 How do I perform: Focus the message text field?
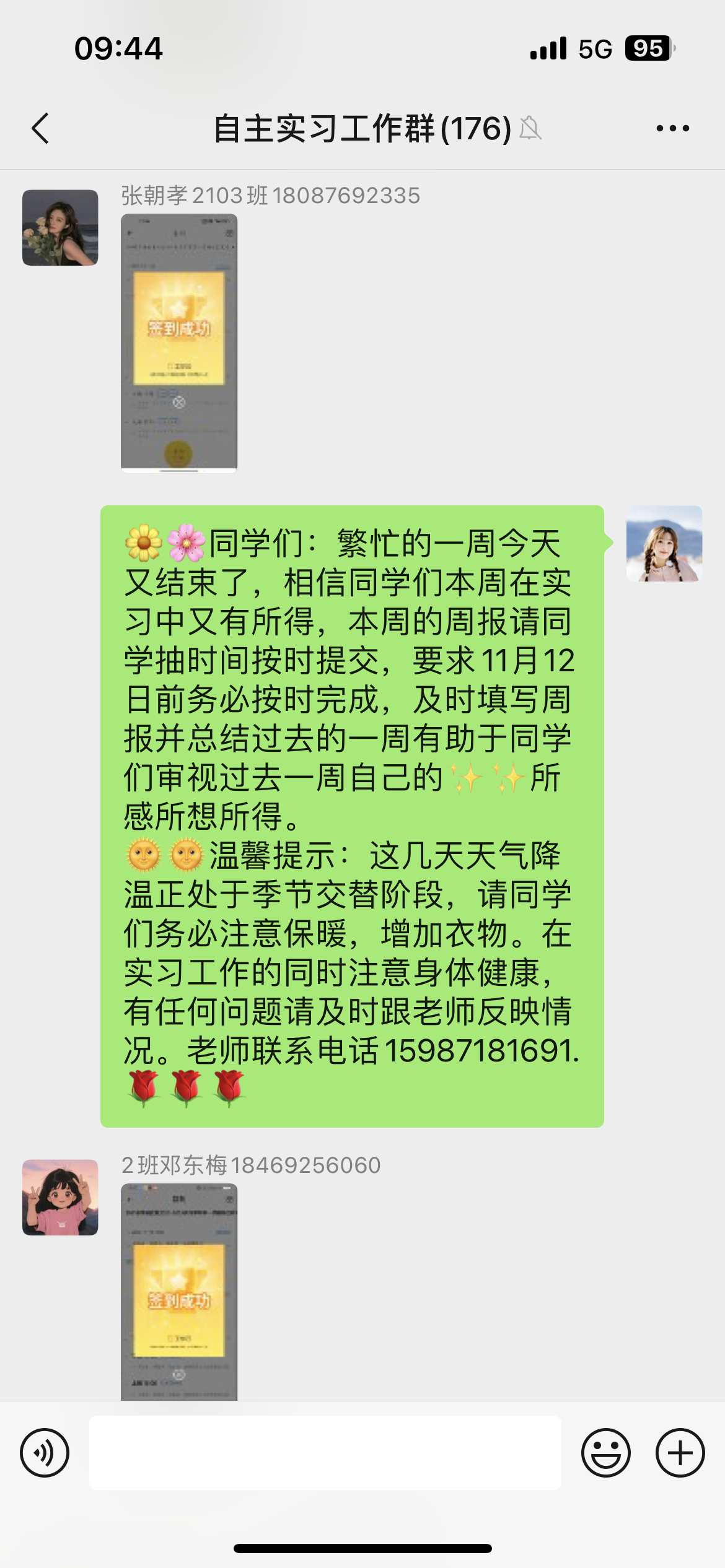pyautogui.click(x=325, y=1453)
